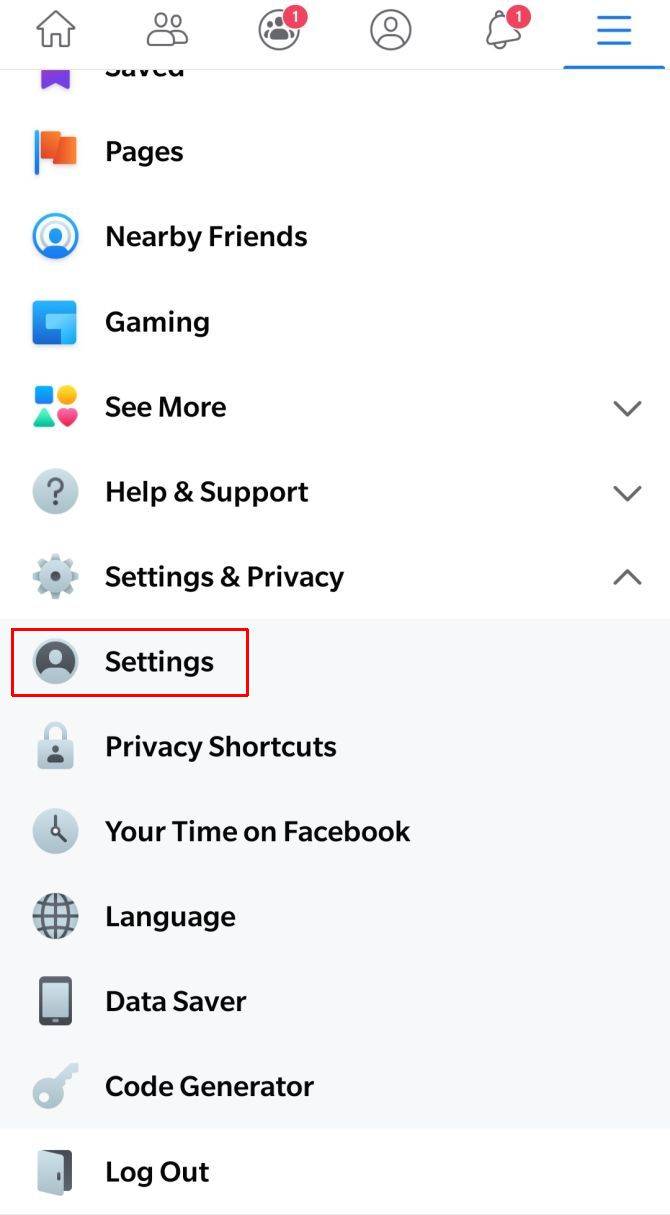670x1215 pixels.
Task: Tap the hamburger menu tab
Action: click(614, 31)
